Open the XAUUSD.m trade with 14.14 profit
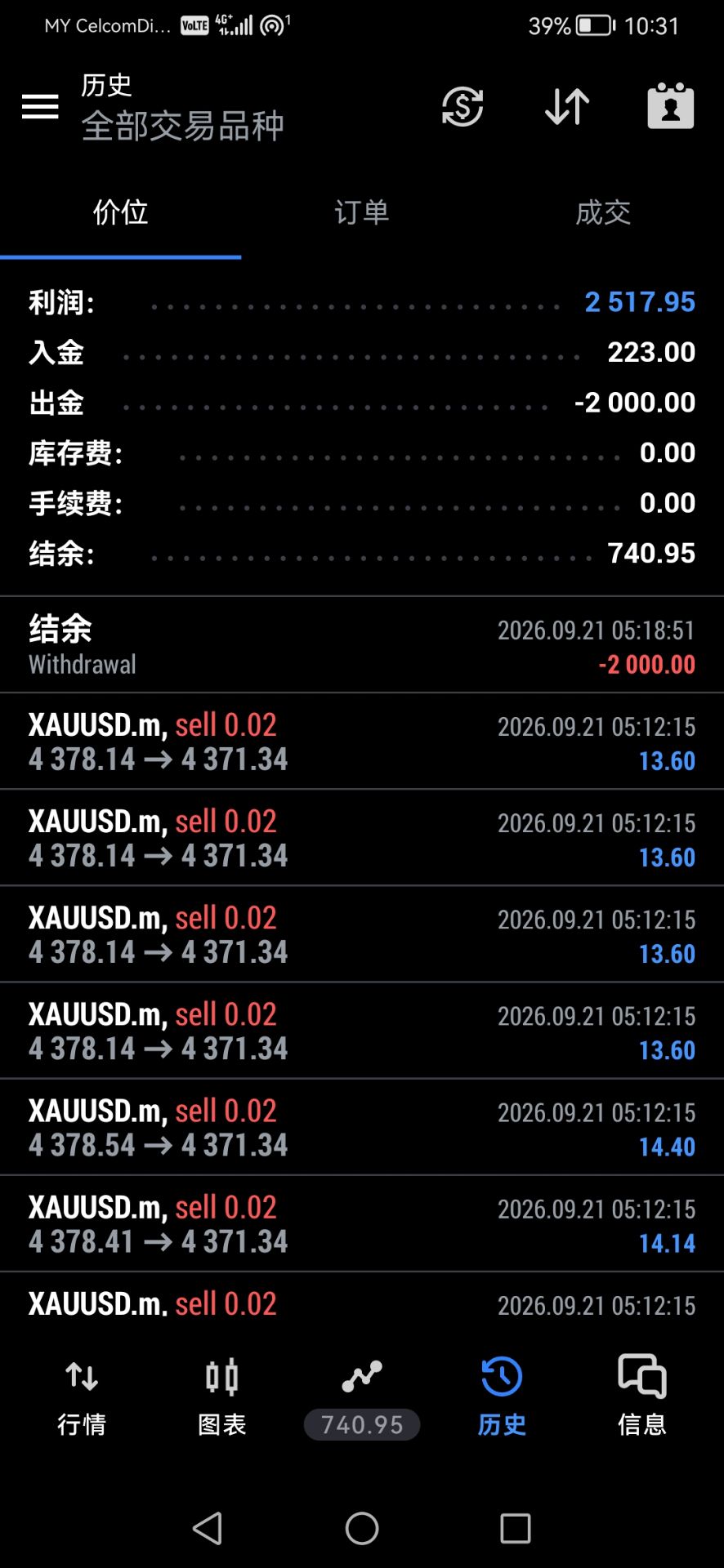724x1568 pixels. tap(362, 1223)
